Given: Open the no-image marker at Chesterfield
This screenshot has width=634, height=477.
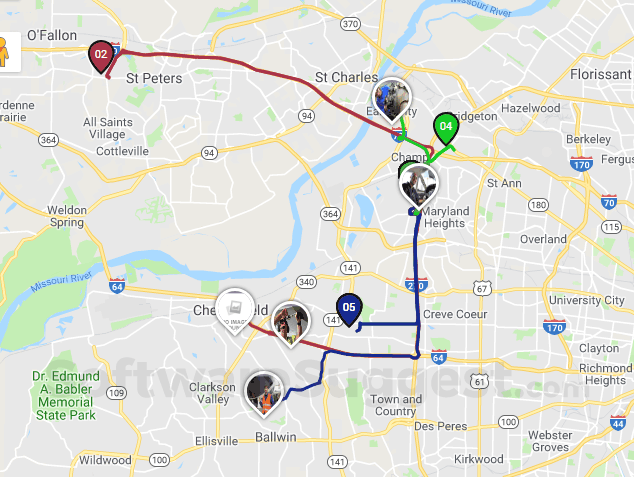Looking at the screenshot, I should pyautogui.click(x=235, y=307).
